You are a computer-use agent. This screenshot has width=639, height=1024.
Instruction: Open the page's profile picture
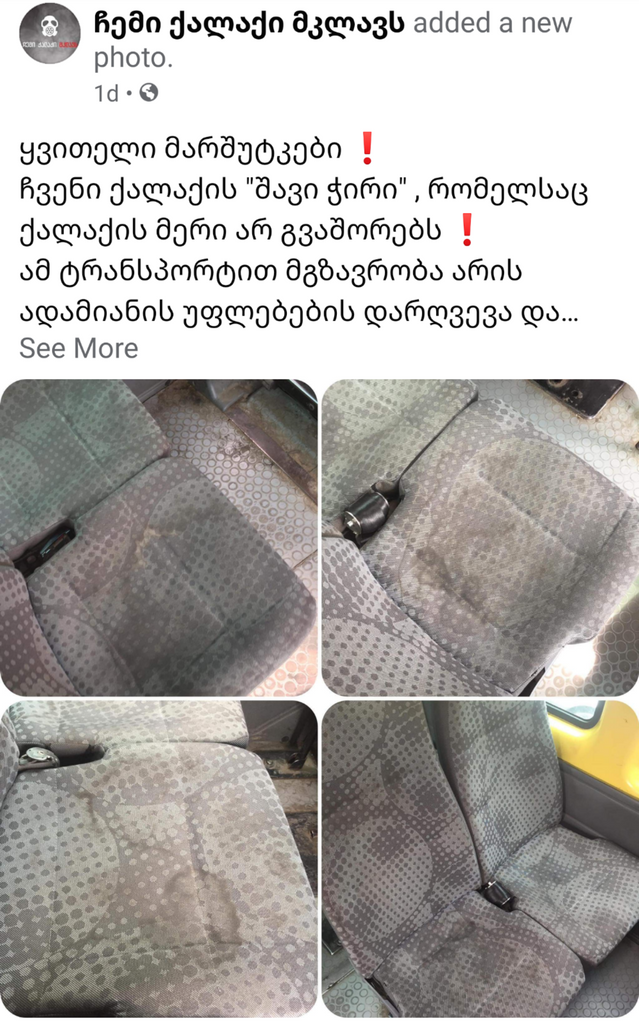click(50, 35)
